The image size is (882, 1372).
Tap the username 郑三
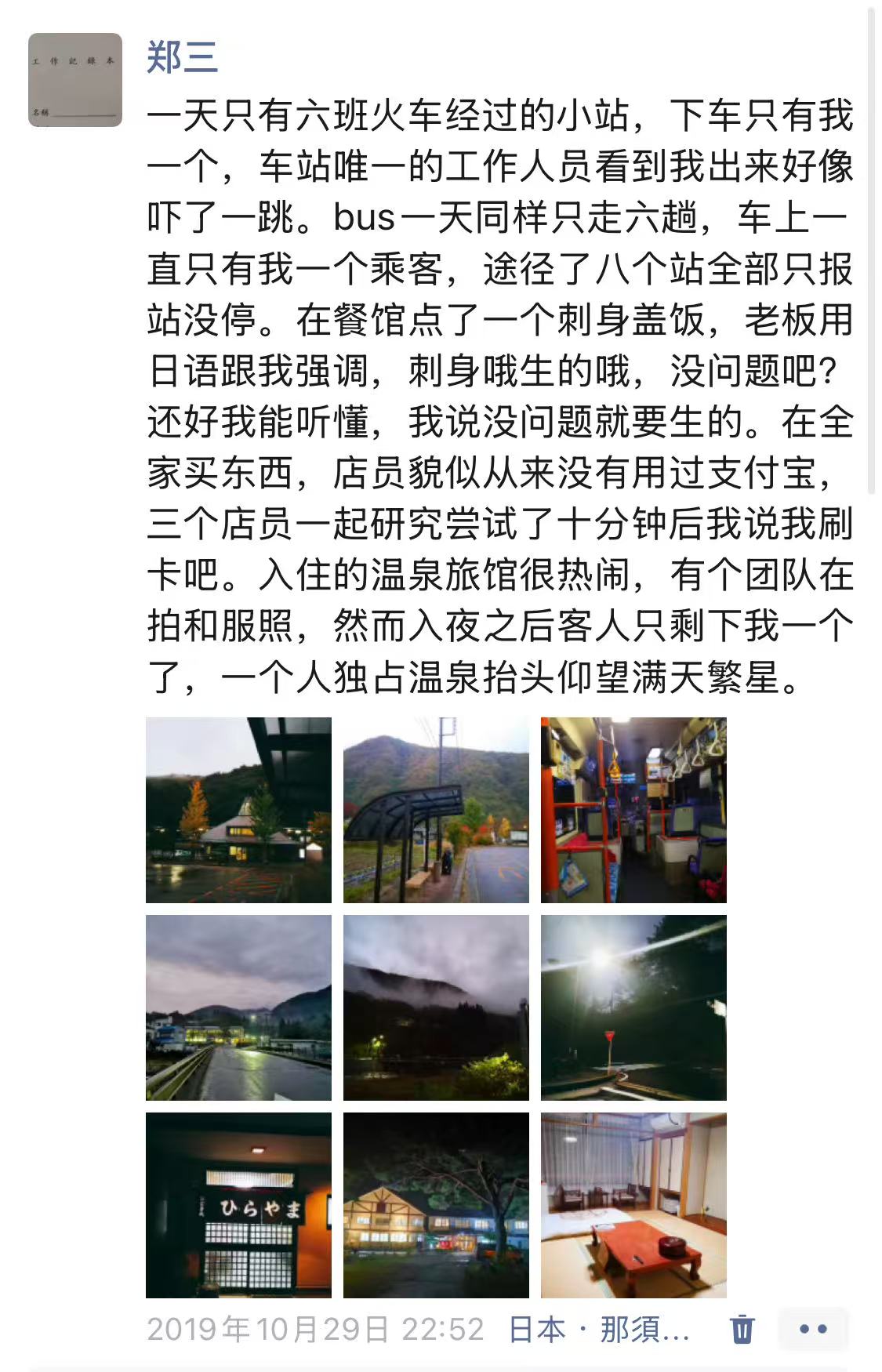click(182, 58)
